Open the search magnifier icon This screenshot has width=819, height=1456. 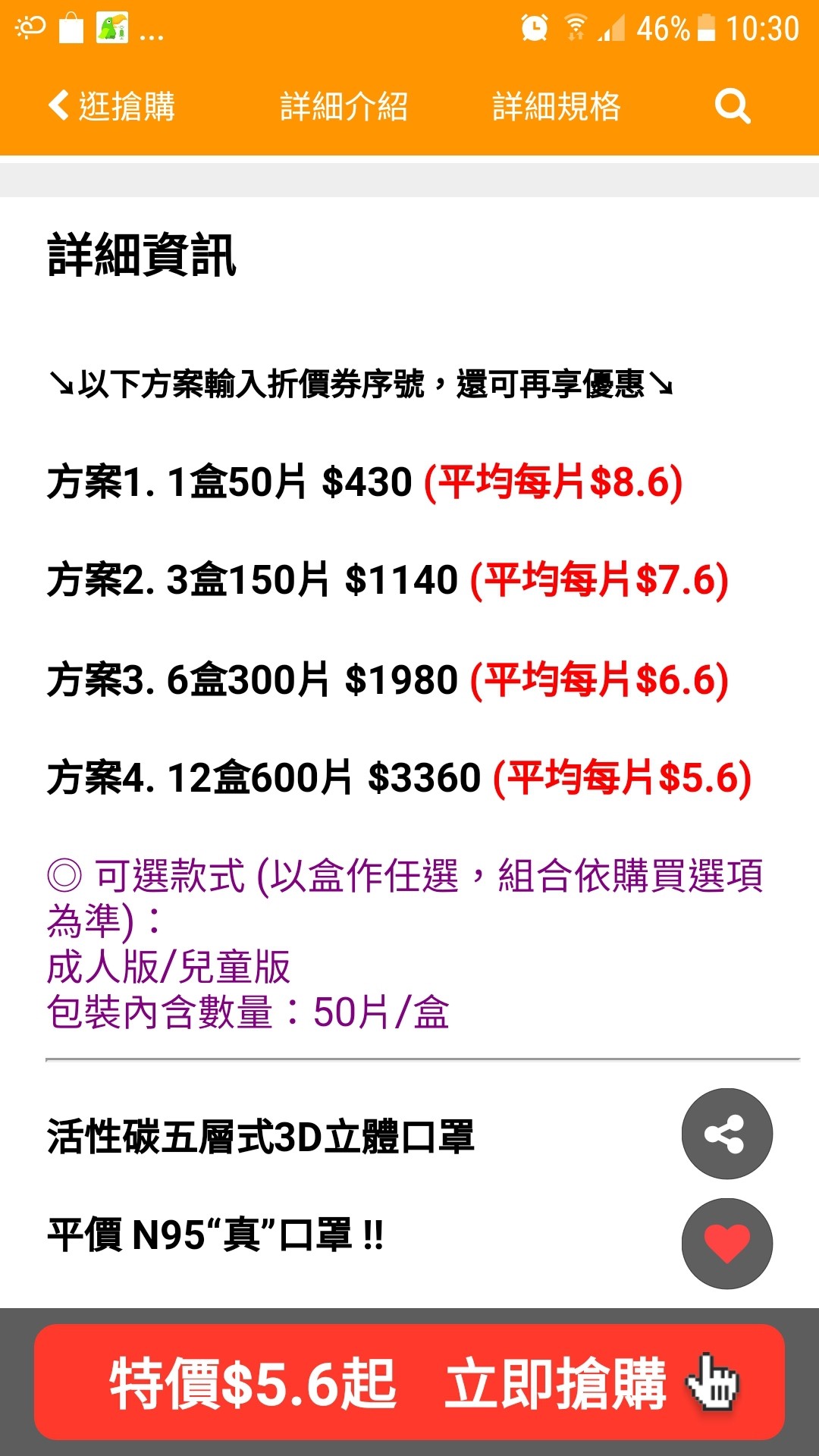[733, 106]
